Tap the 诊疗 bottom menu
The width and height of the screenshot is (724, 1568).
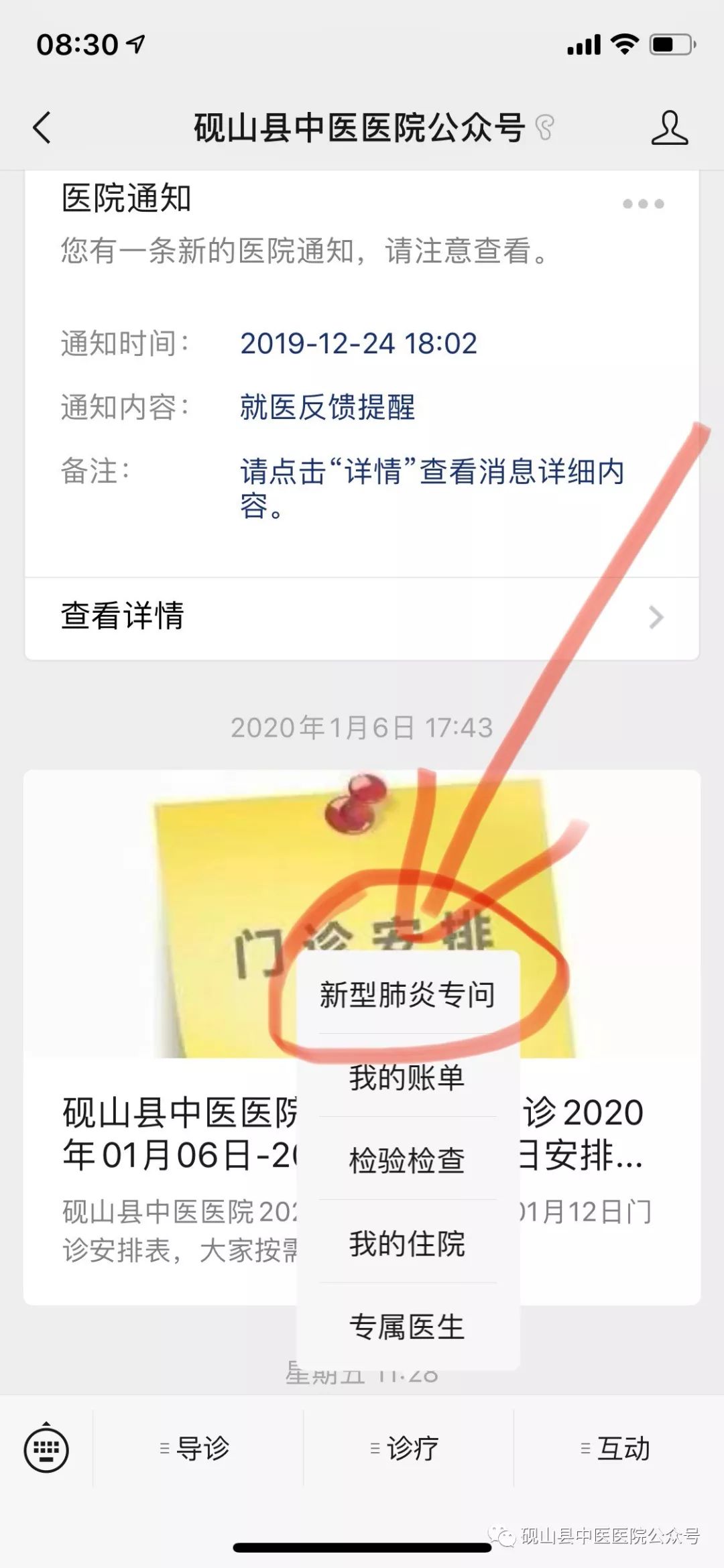408,1449
